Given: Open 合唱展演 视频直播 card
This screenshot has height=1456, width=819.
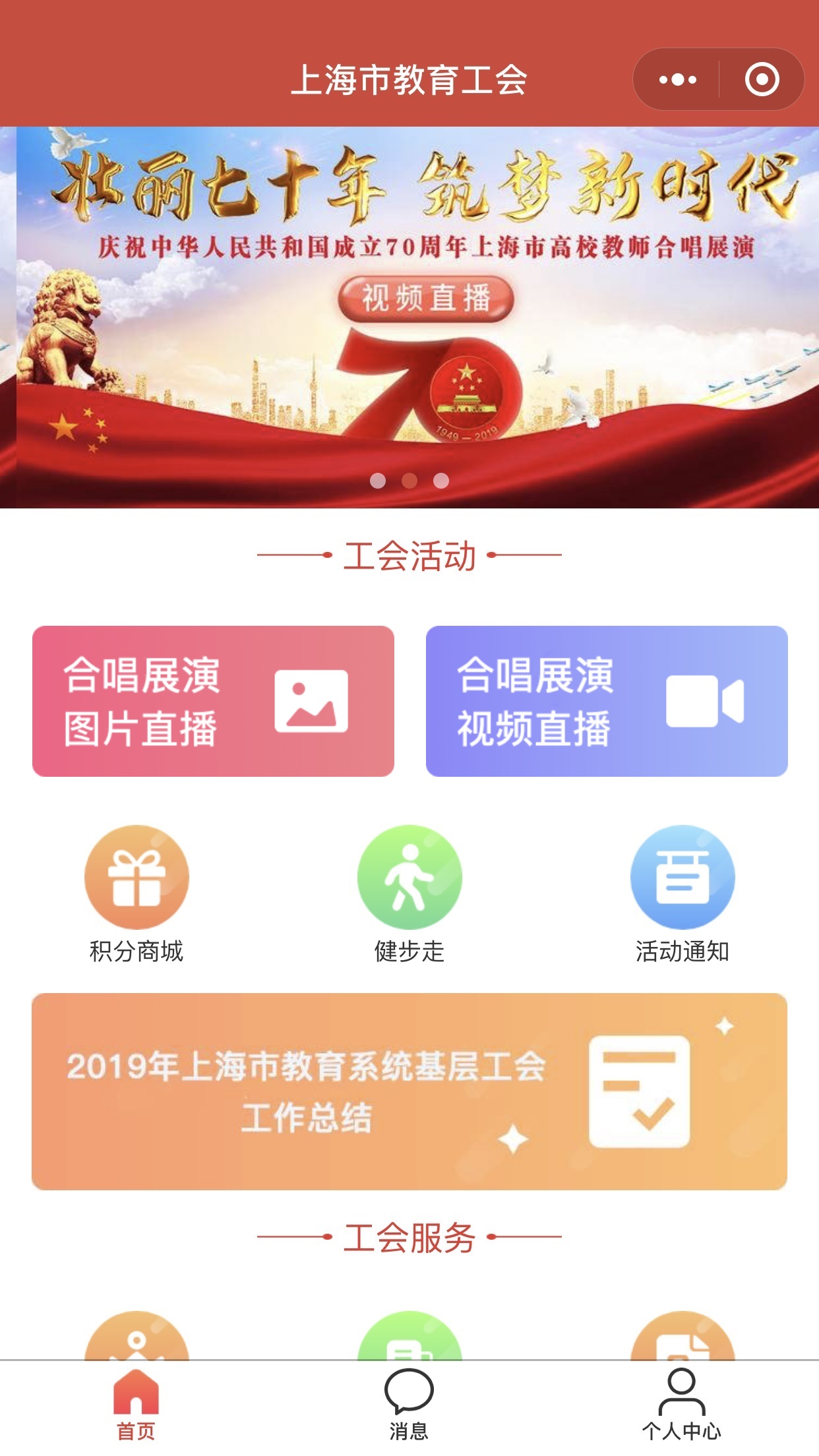Looking at the screenshot, I should 607,701.
